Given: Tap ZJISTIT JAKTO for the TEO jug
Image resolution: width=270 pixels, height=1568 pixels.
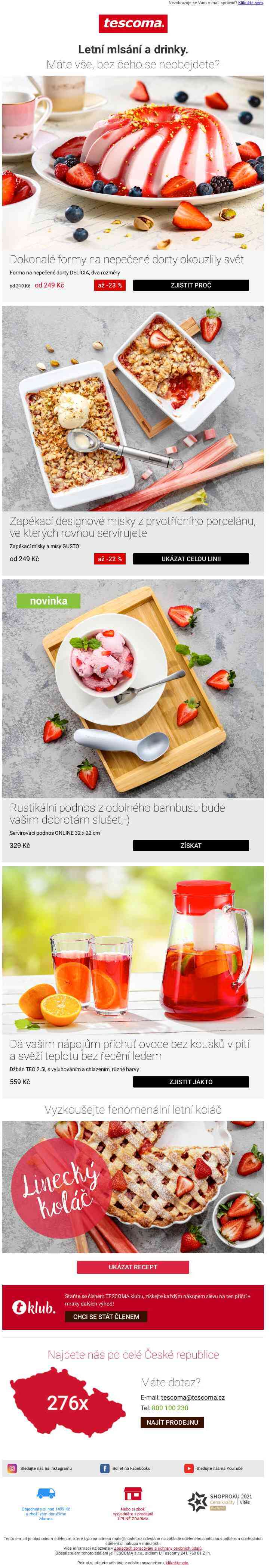Looking at the screenshot, I should [x=191, y=1082].
